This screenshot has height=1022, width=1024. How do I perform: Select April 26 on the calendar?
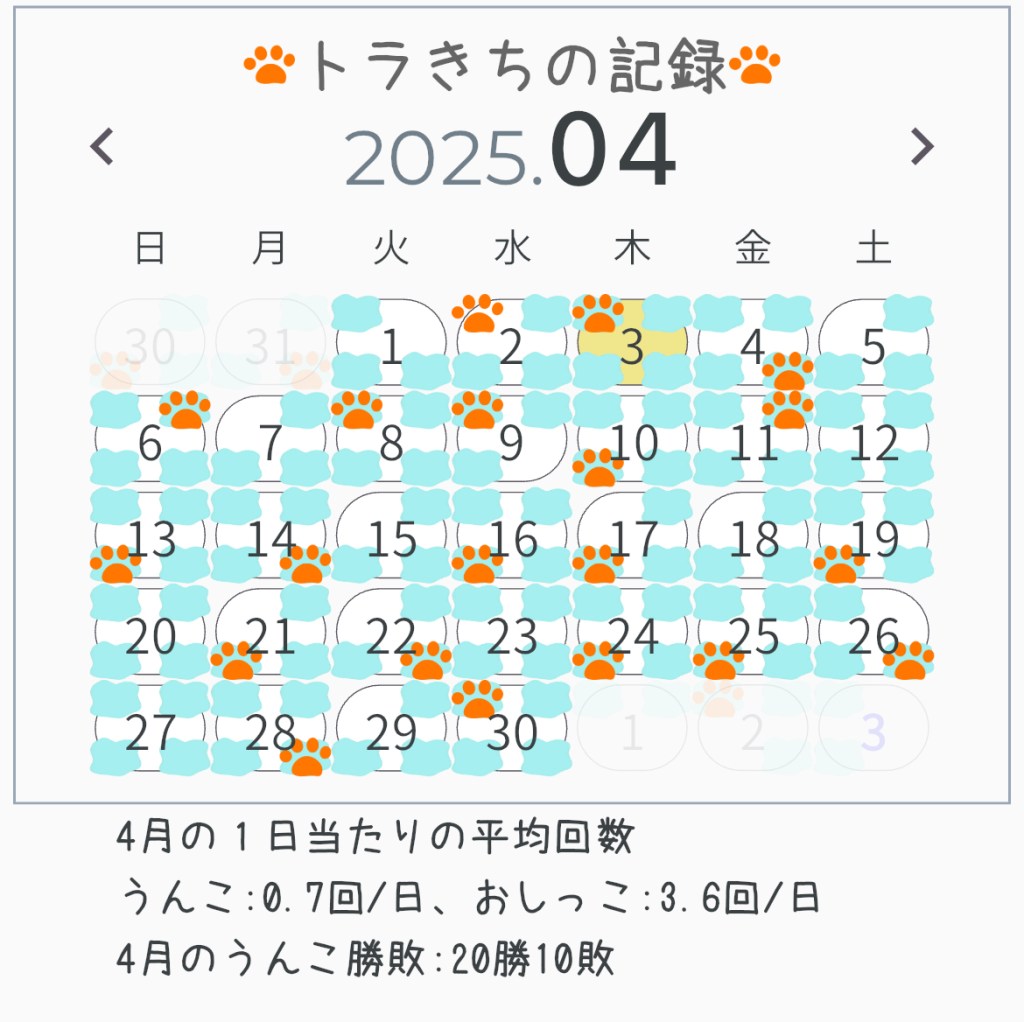click(873, 637)
